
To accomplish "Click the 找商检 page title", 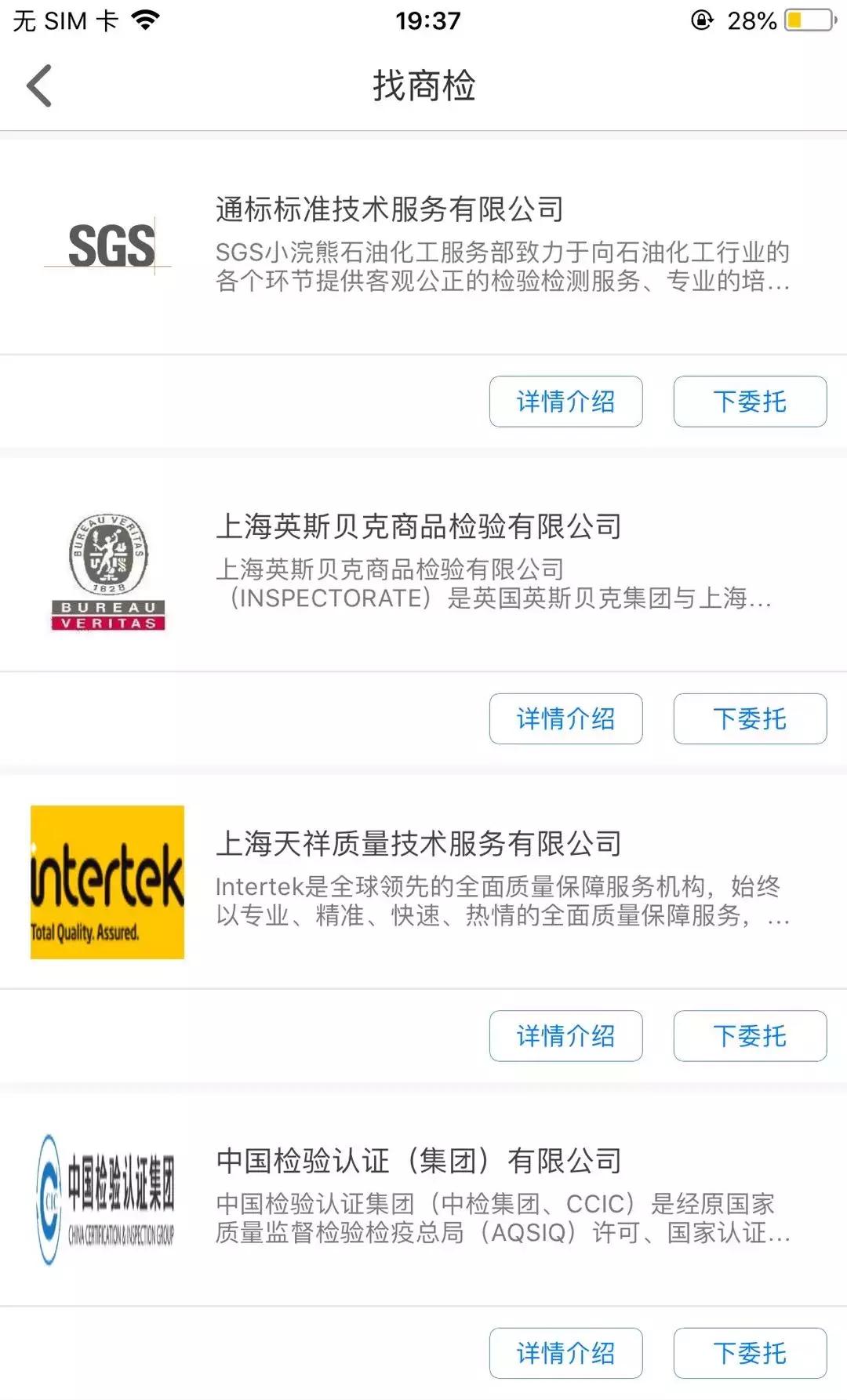I will point(423,86).
